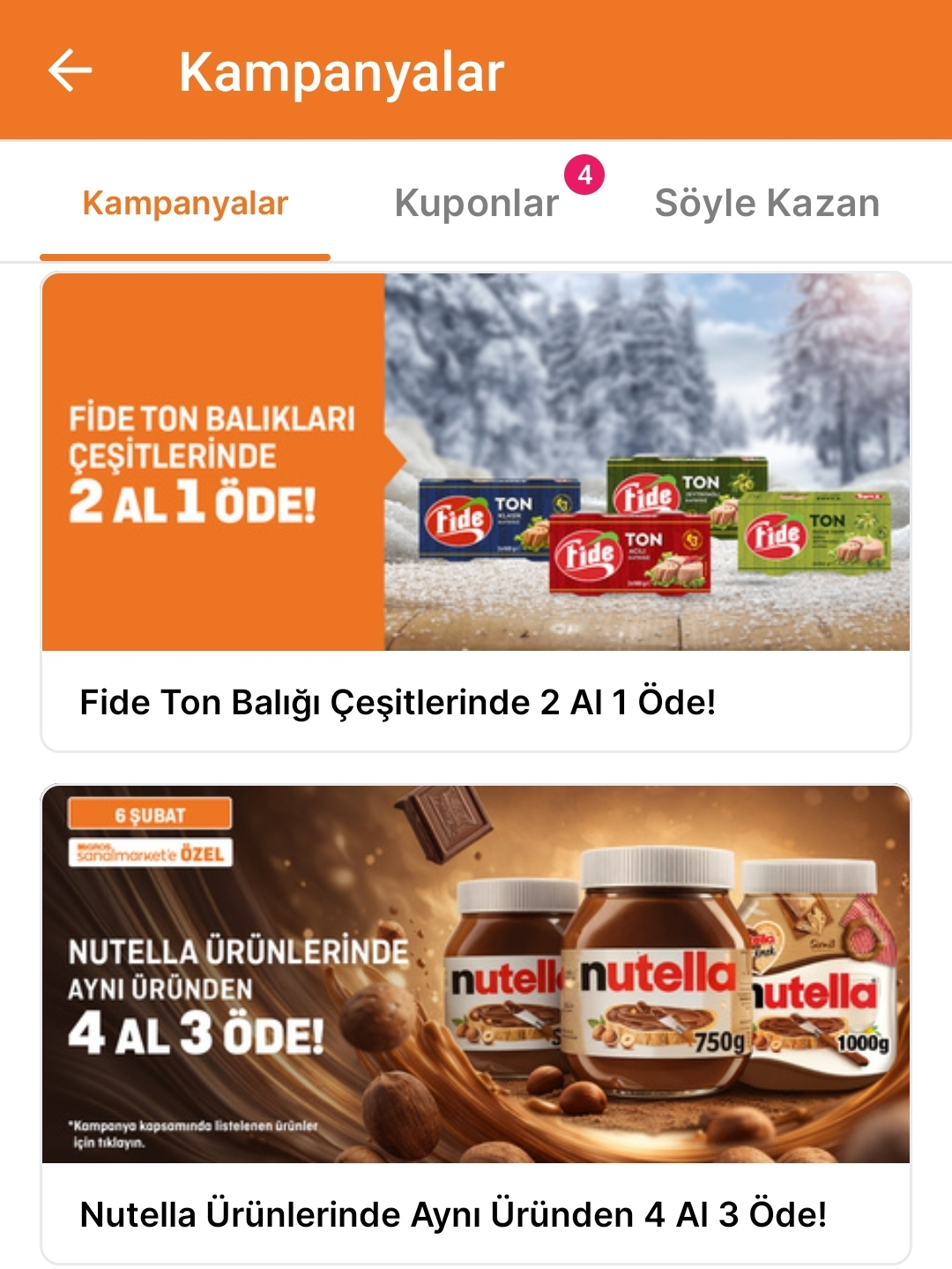Open the Söyle Kazan tab
The width and height of the screenshot is (952, 1269).
coord(765,203)
